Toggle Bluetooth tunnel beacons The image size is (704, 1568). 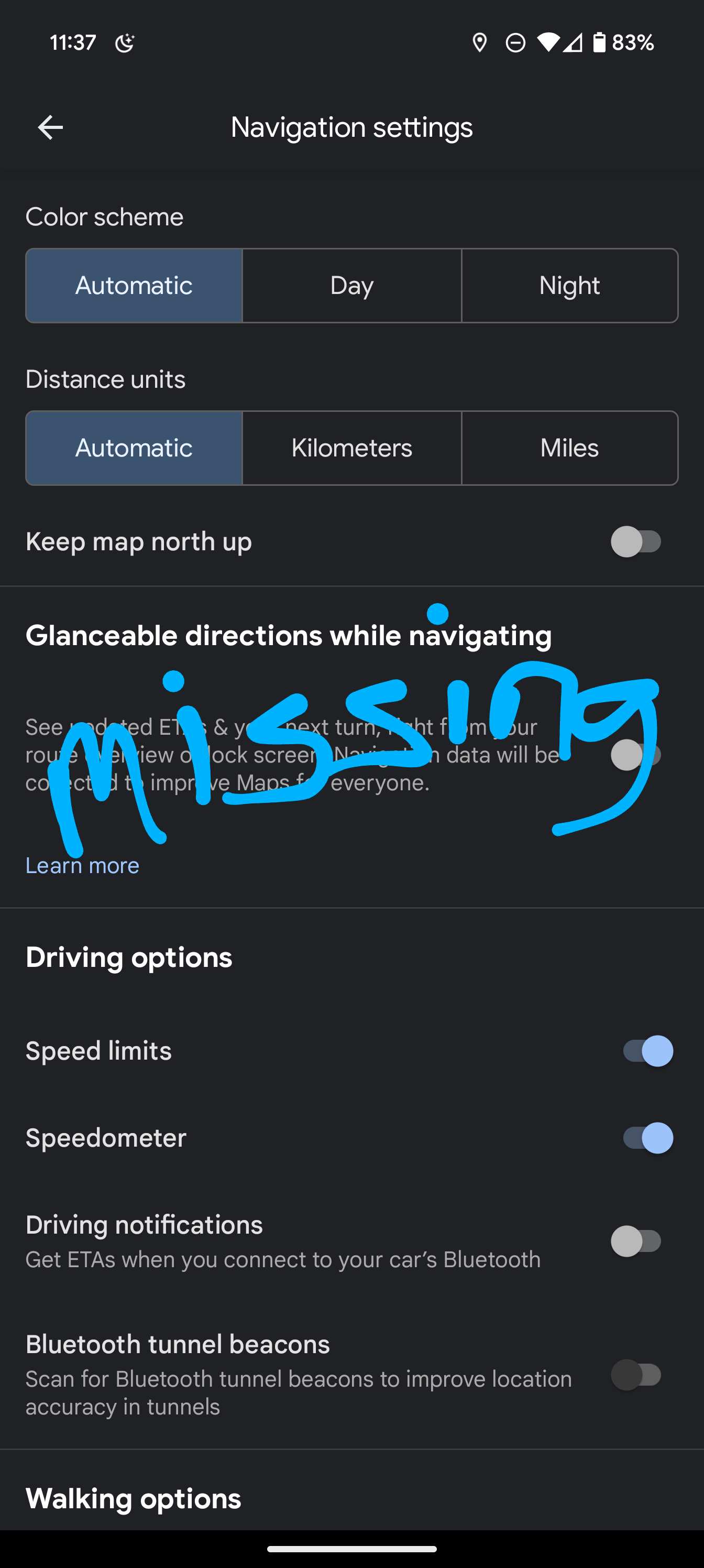tap(636, 1375)
